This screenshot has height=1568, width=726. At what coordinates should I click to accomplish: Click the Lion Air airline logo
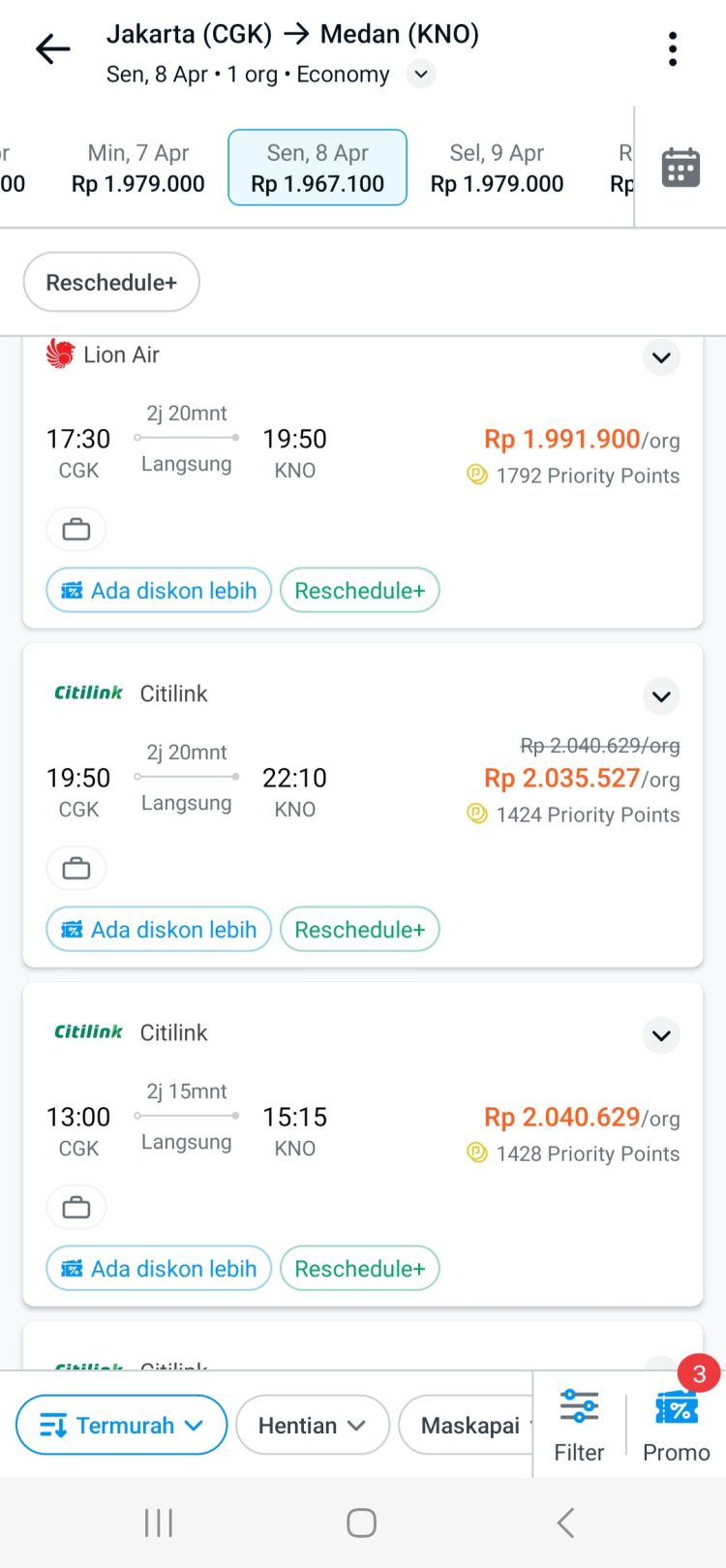pos(61,354)
